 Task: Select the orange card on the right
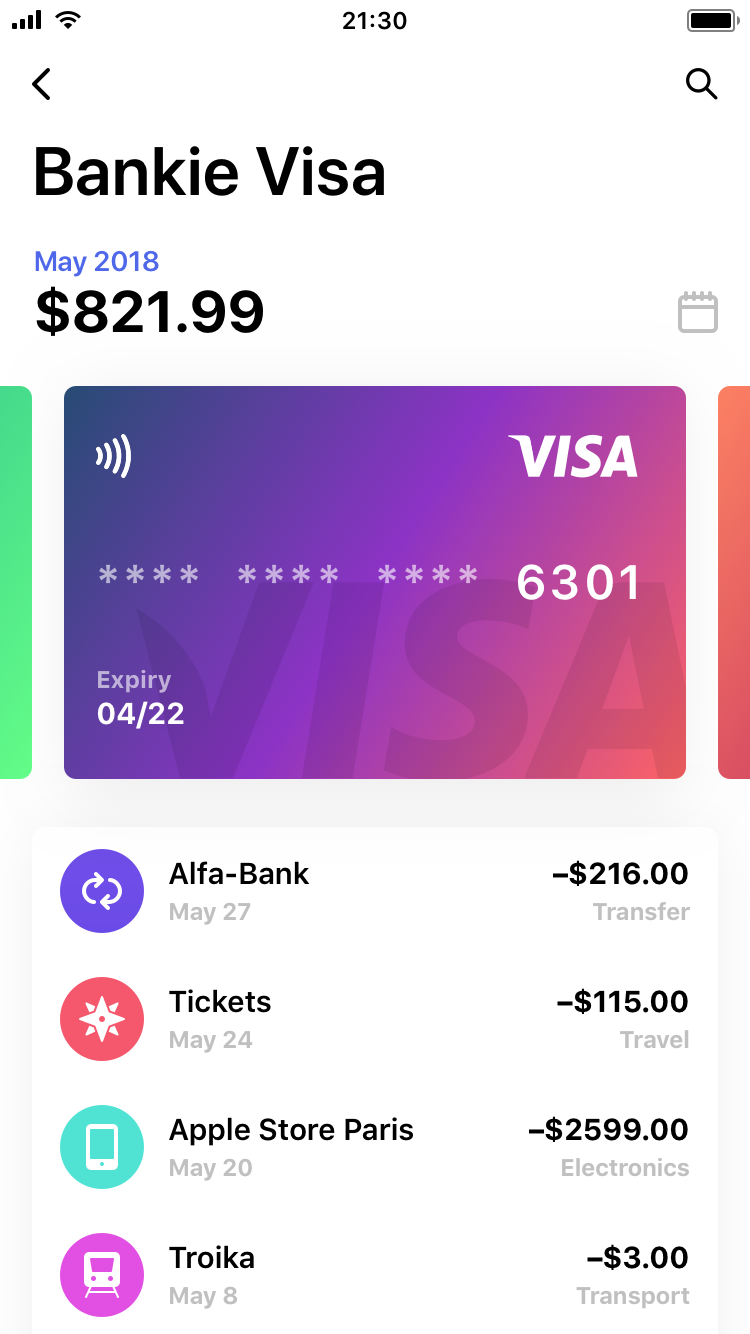pos(734,582)
